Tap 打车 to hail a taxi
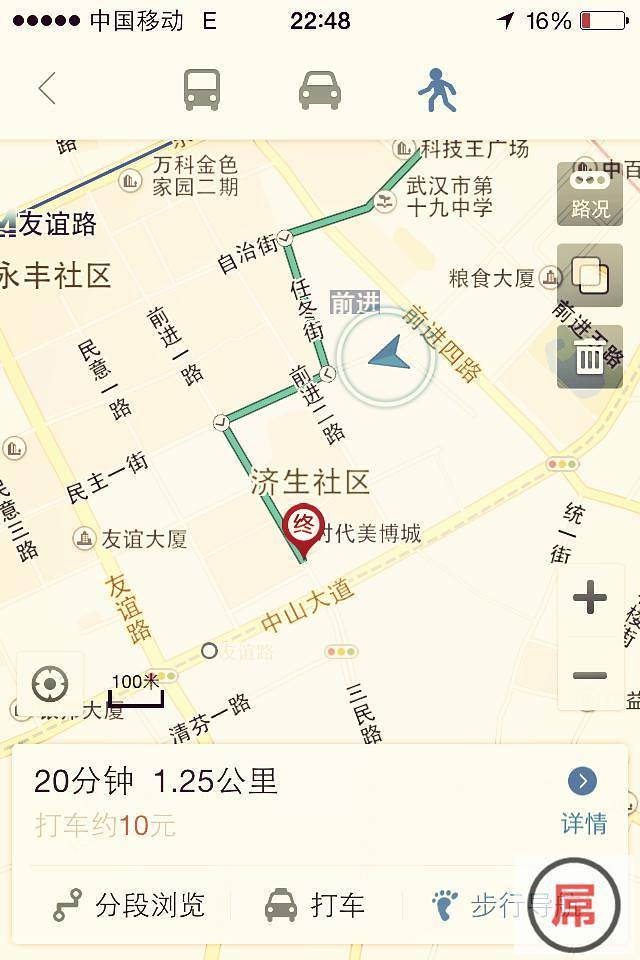Screen dimensions: 640x960 pos(316,906)
